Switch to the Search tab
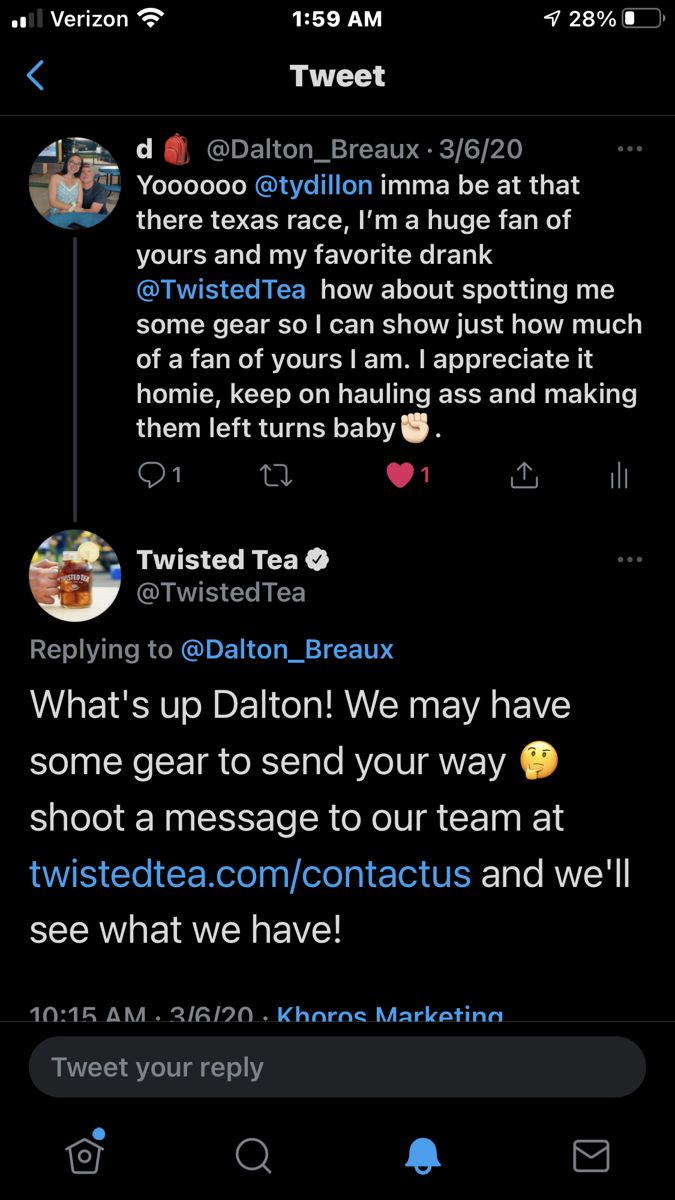The width and height of the screenshot is (675, 1200). (253, 1156)
